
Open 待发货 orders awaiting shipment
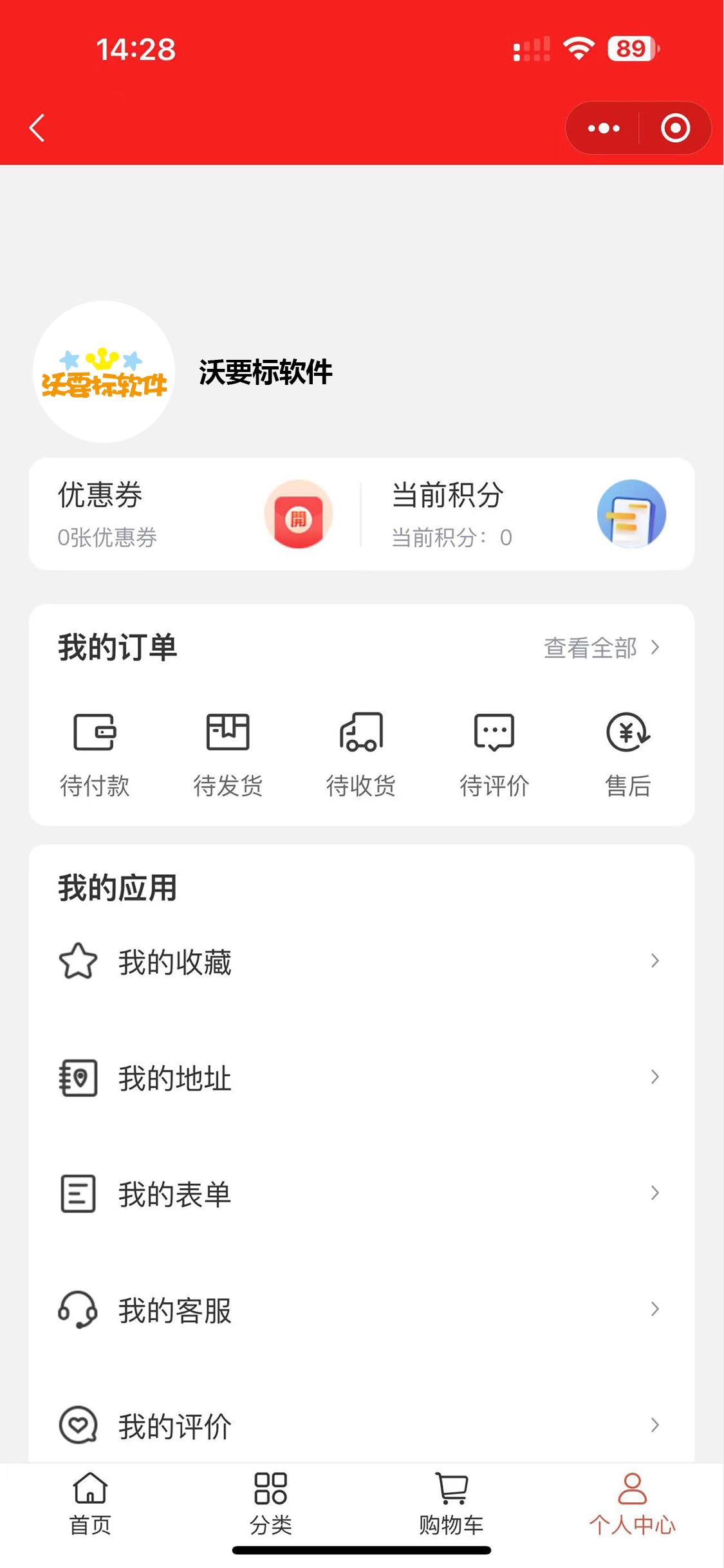[228, 755]
